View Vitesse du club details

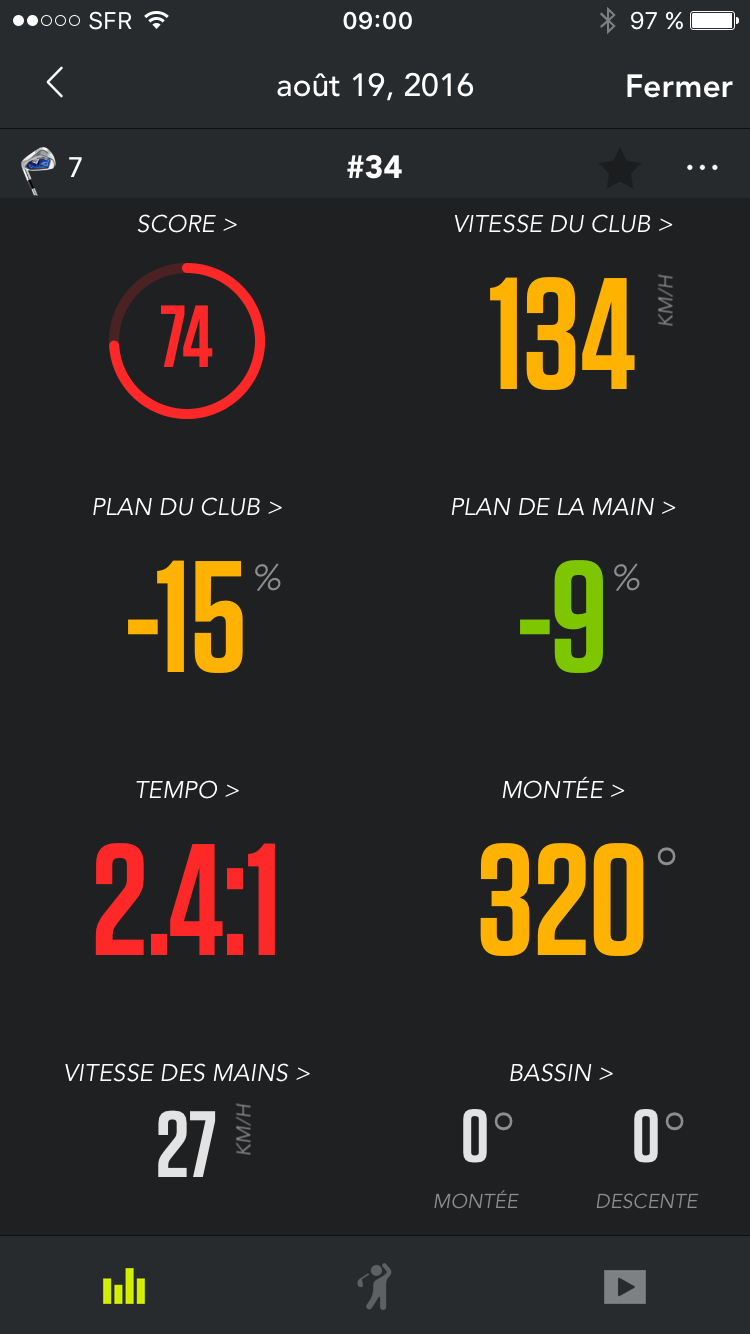[x=563, y=224]
